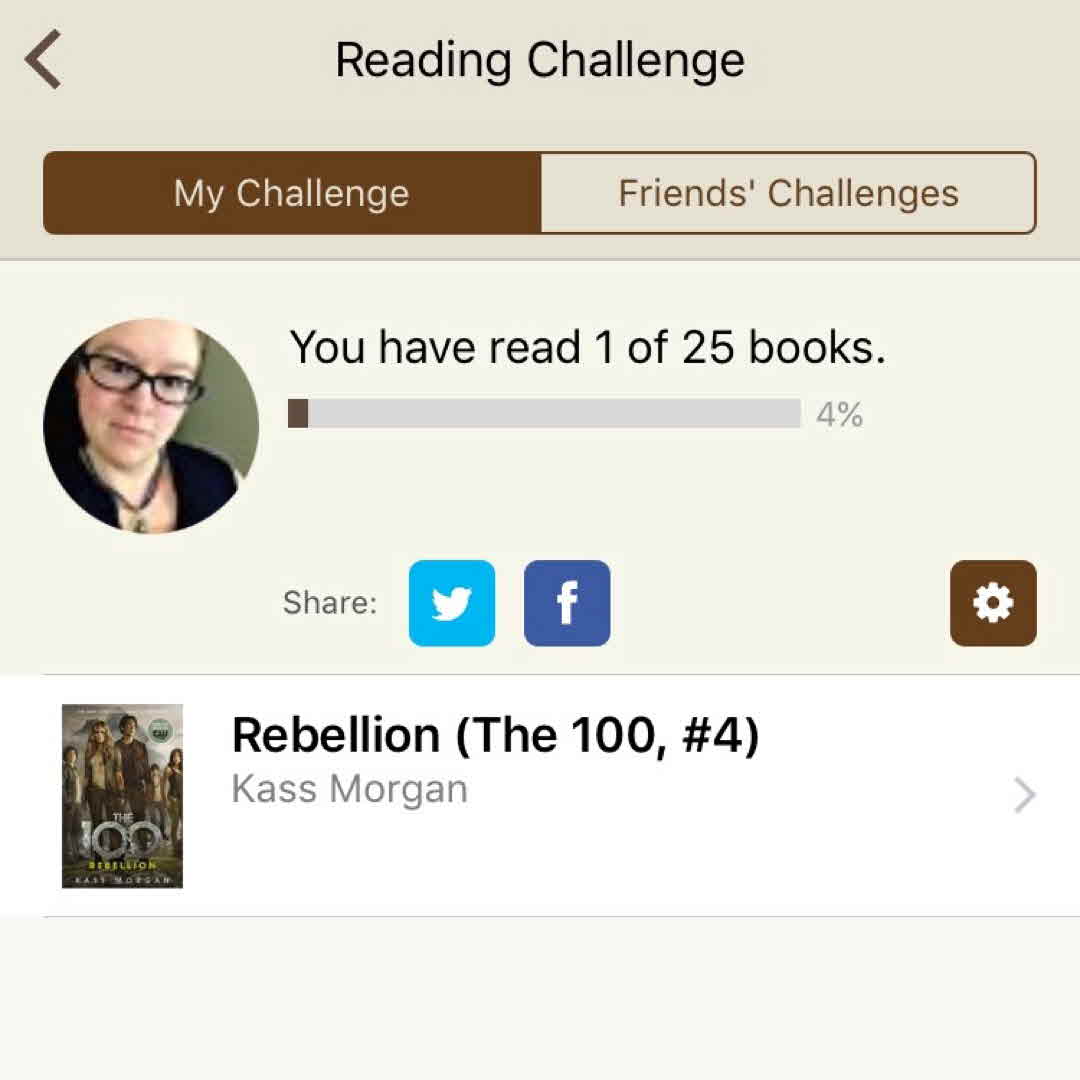Open Rebellion (The 100, #4) book

540,795
